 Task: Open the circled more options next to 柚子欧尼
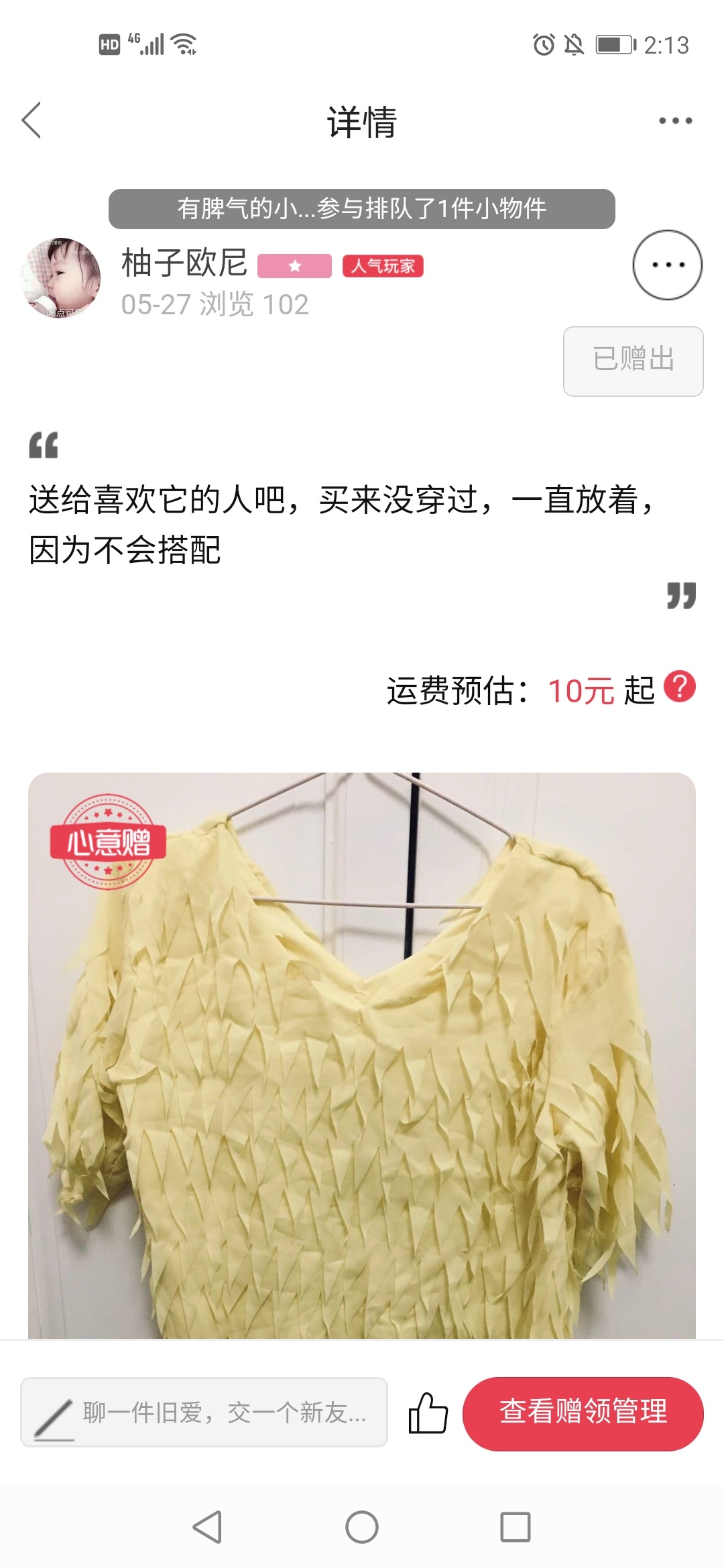pyautogui.click(x=667, y=265)
